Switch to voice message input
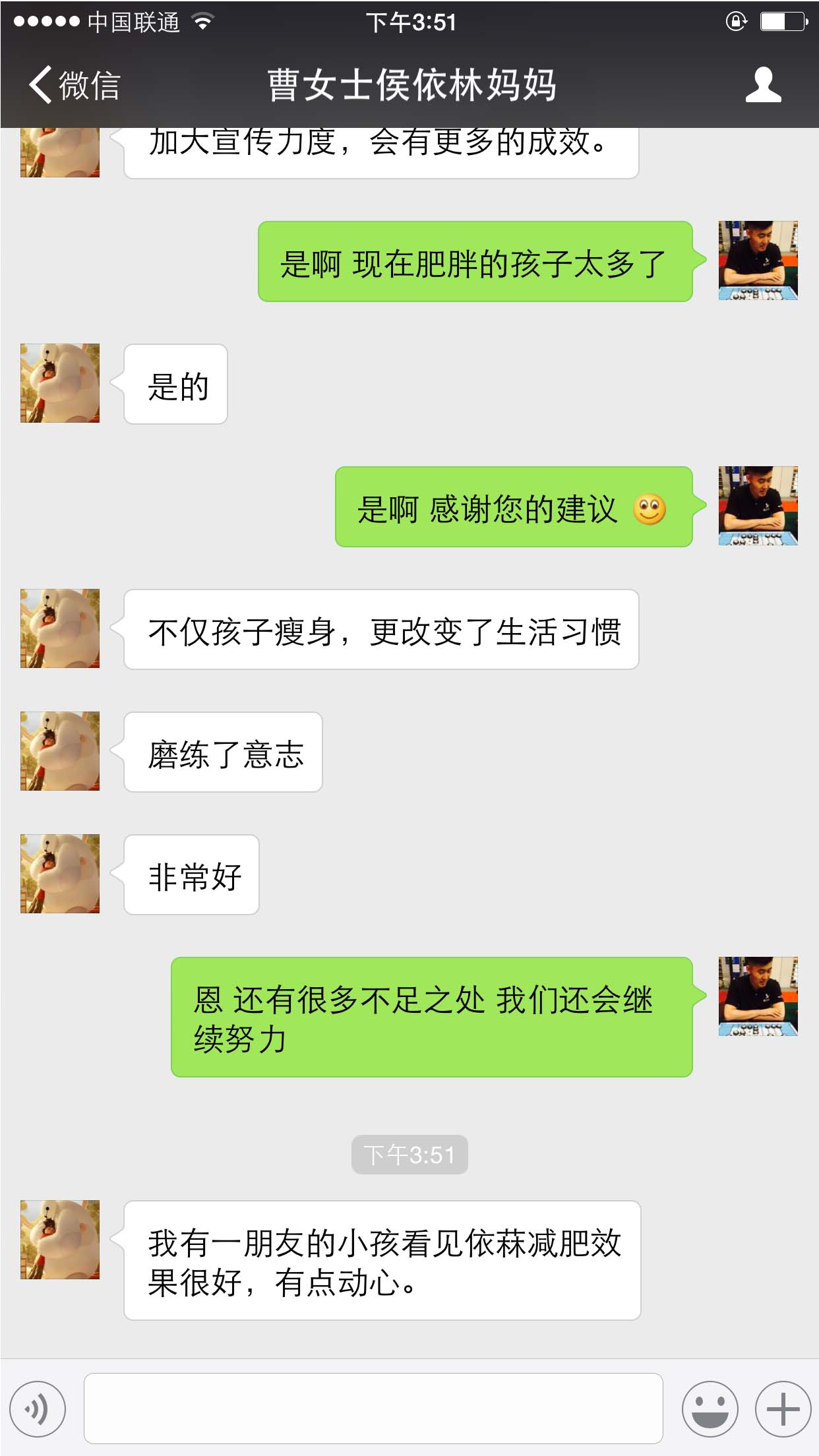819x1456 pixels. tap(38, 1409)
